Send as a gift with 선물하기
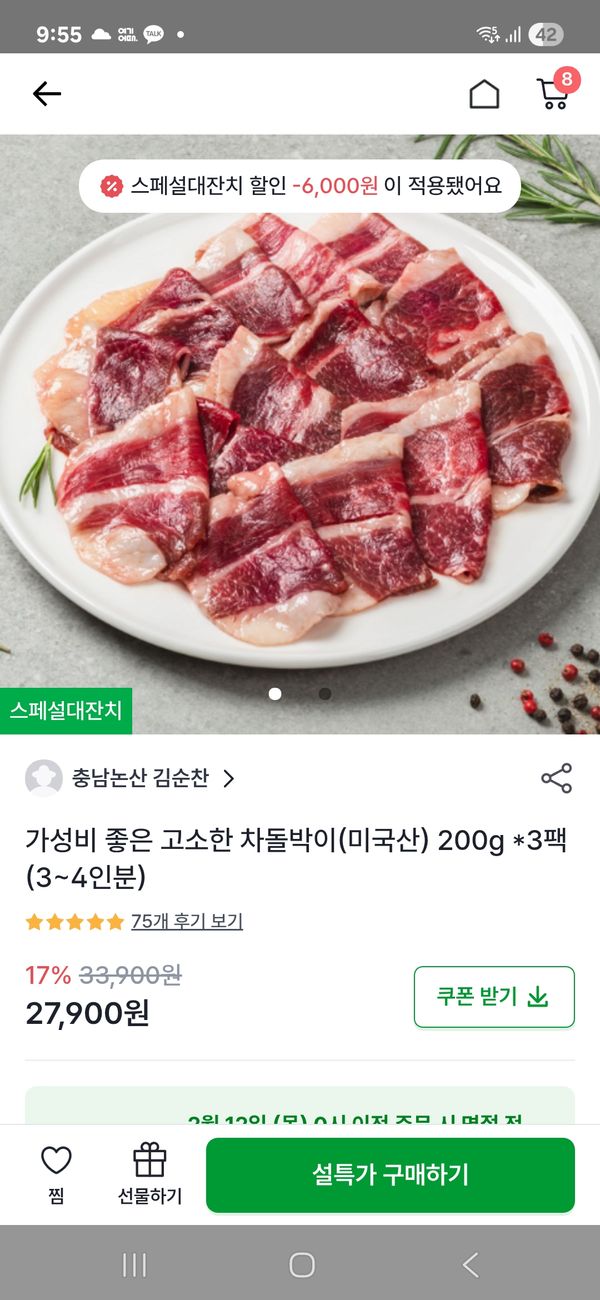 pos(150,1174)
